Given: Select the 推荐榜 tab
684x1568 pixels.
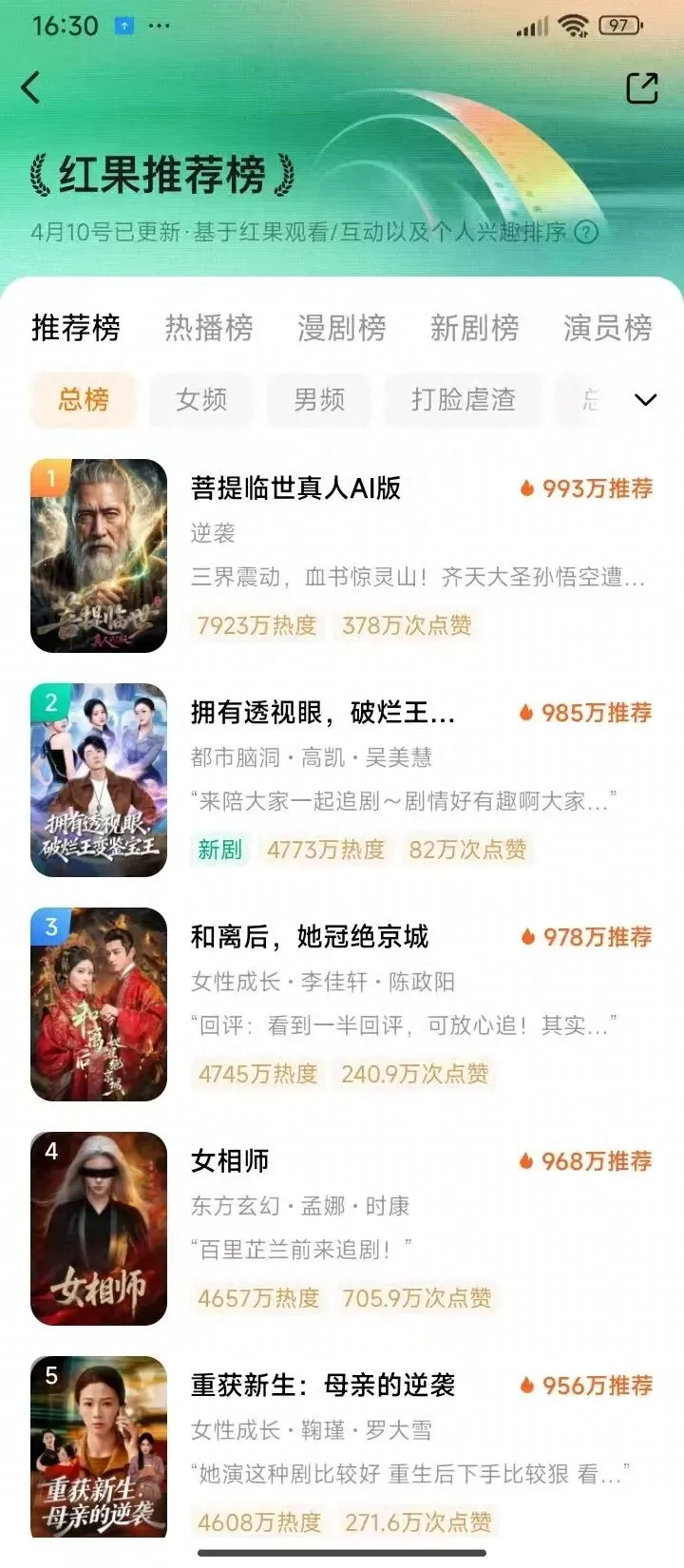Looking at the screenshot, I should point(76,328).
